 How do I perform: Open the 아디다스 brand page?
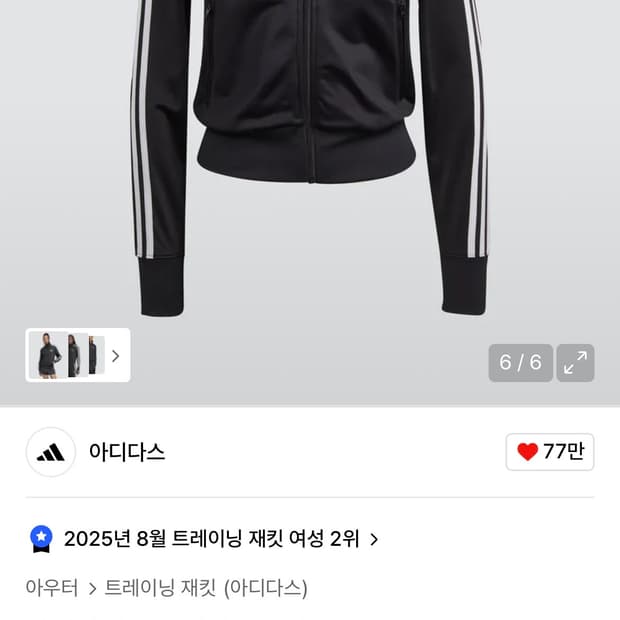pos(126,452)
